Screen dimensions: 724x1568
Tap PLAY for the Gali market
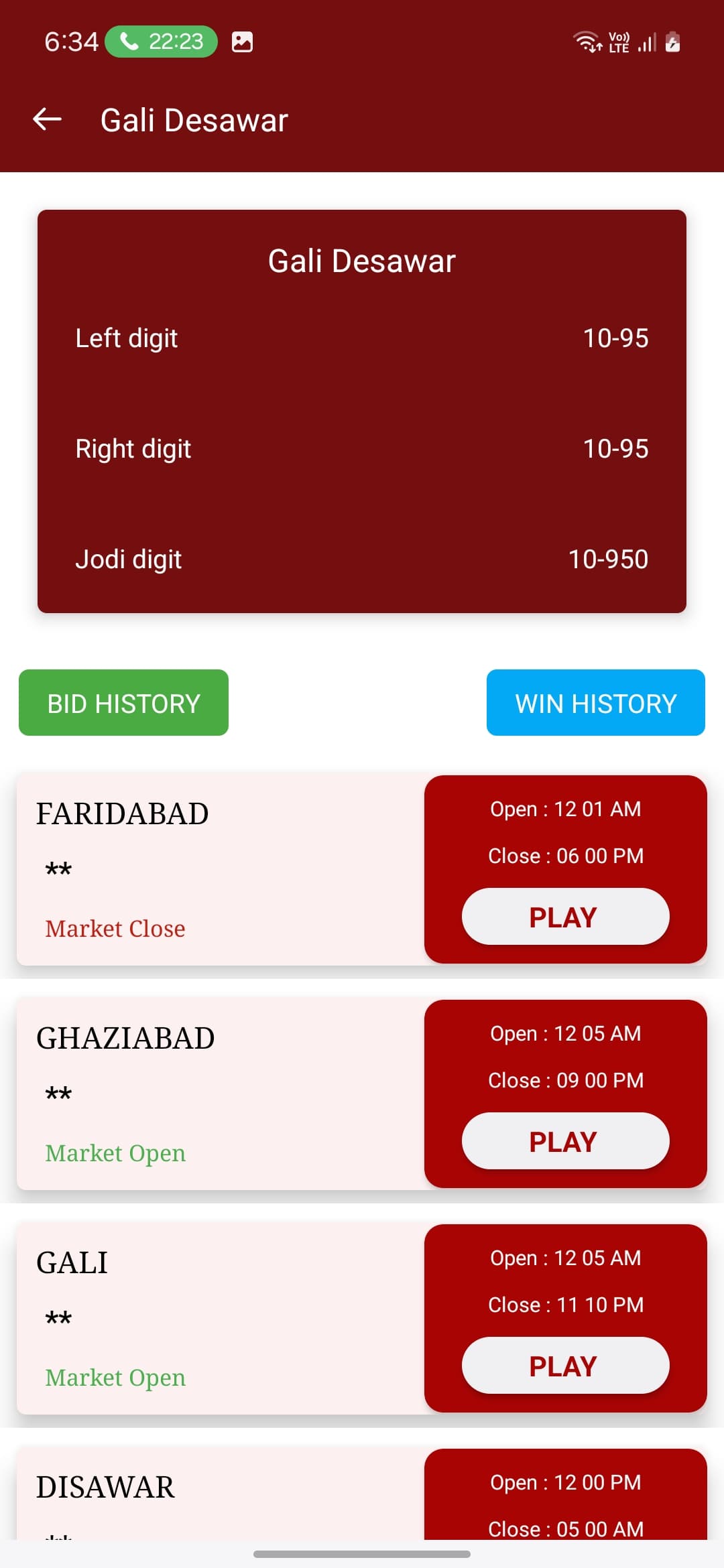[565, 1366]
